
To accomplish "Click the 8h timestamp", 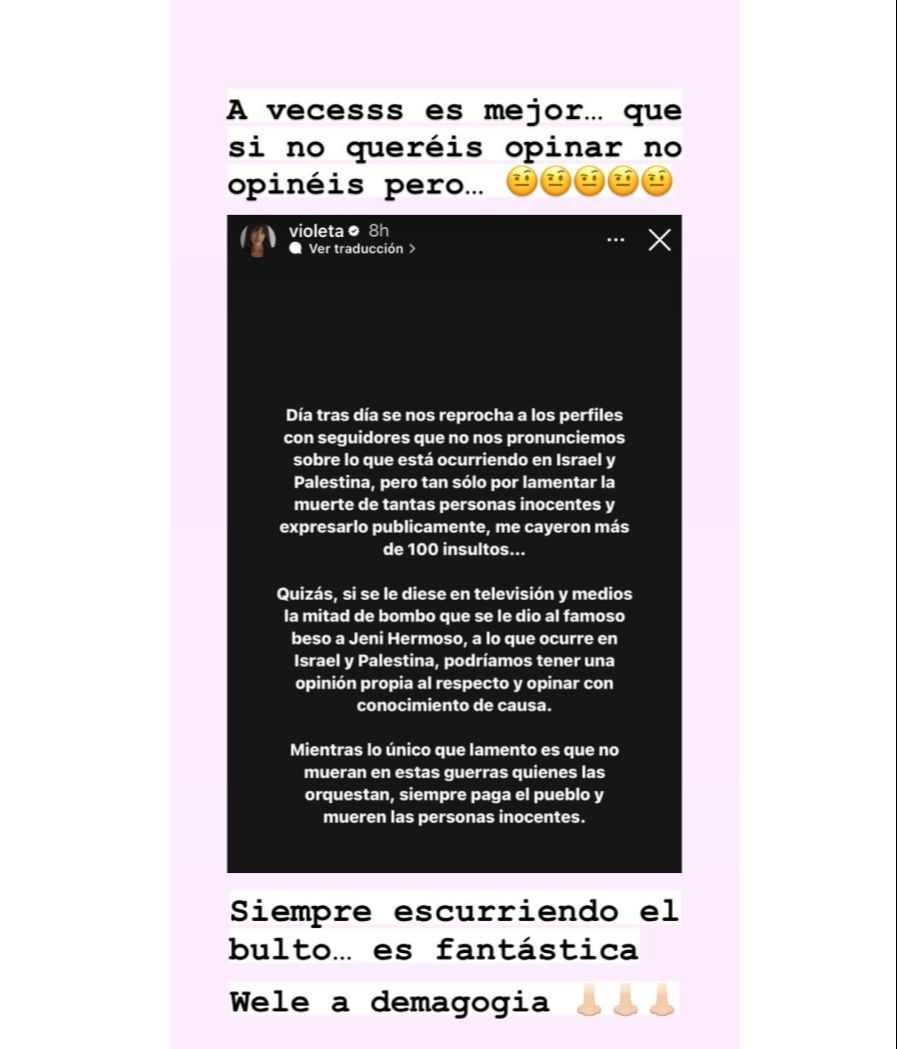I will (377, 229).
